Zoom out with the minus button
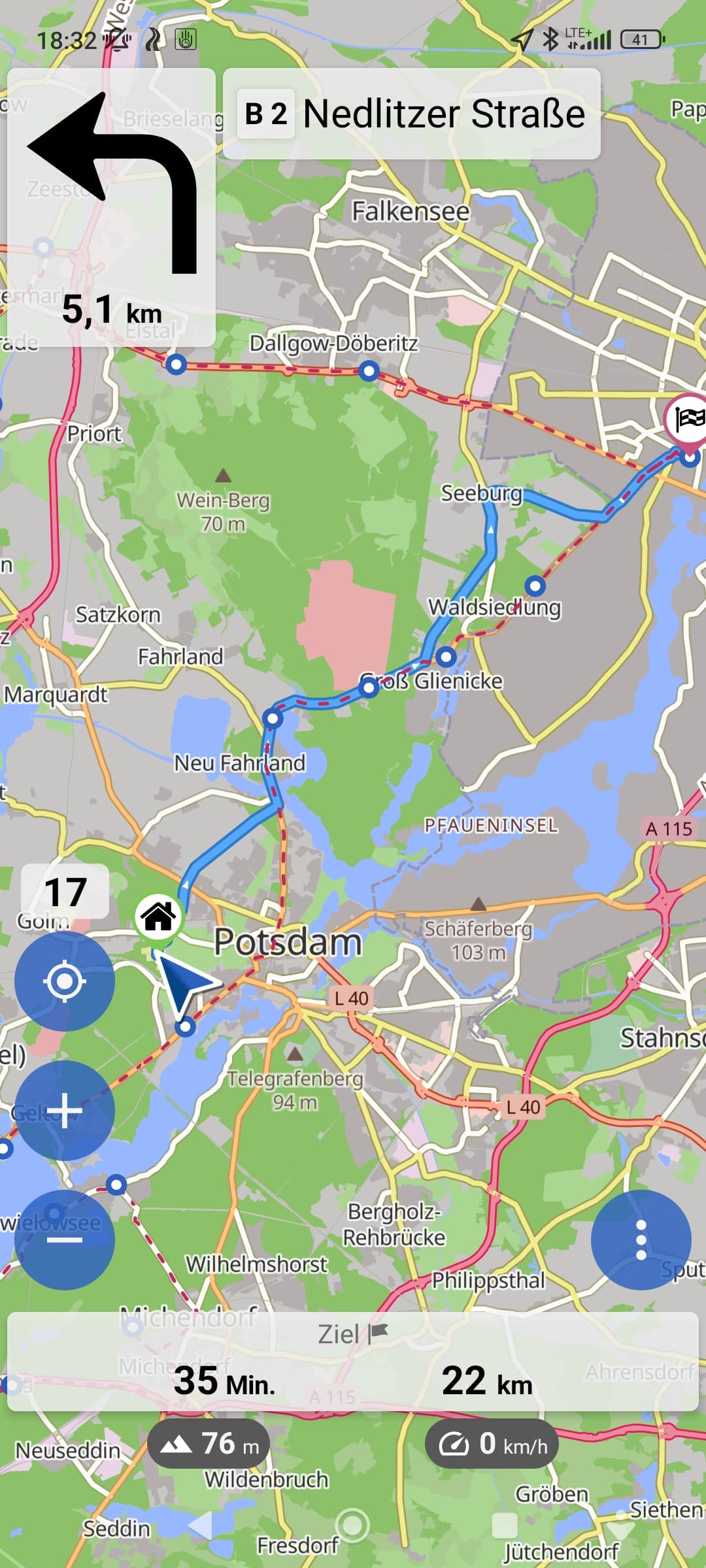This screenshot has height=1568, width=706. tap(64, 1239)
